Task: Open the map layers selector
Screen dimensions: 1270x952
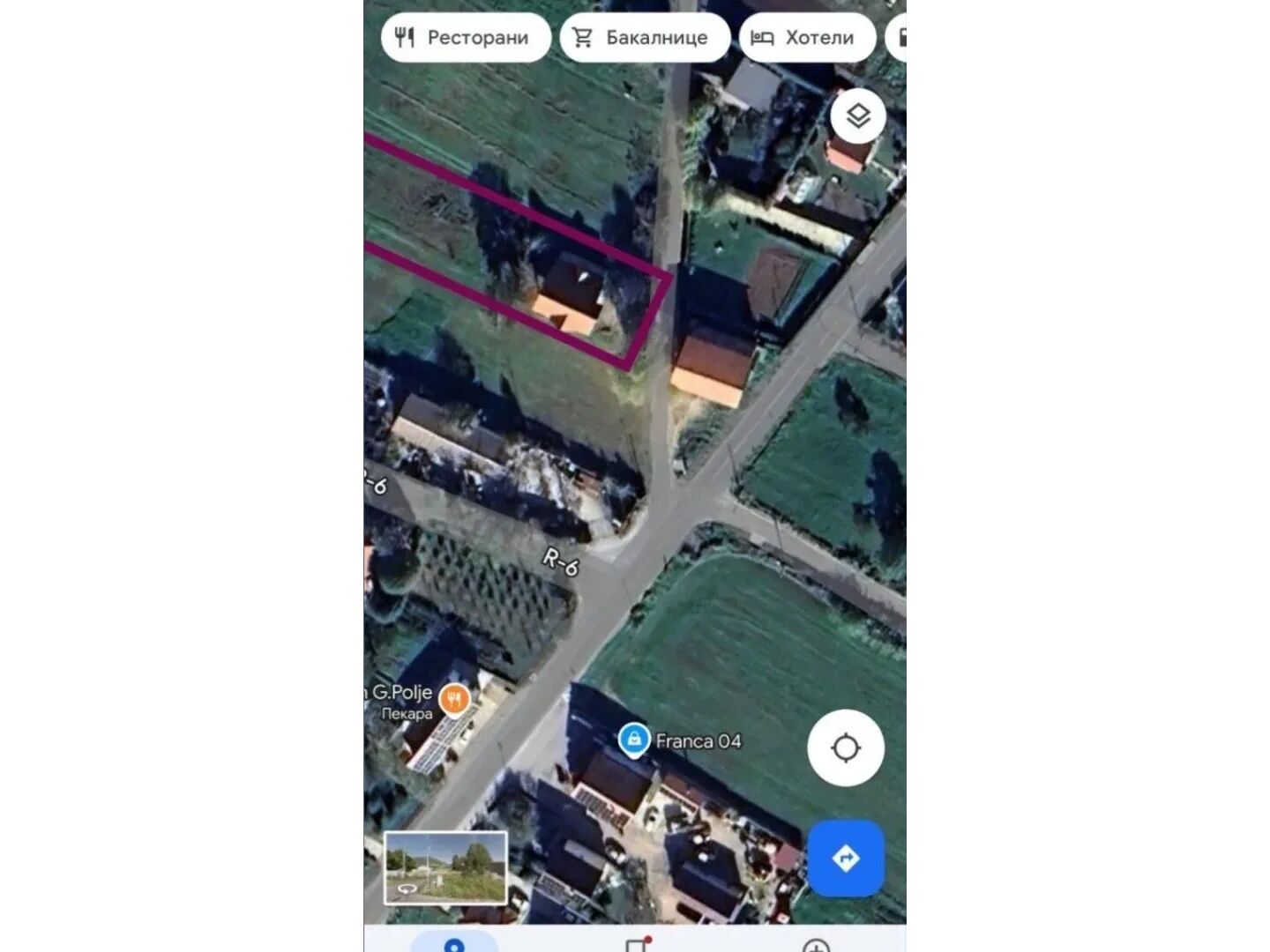Action: point(857,116)
